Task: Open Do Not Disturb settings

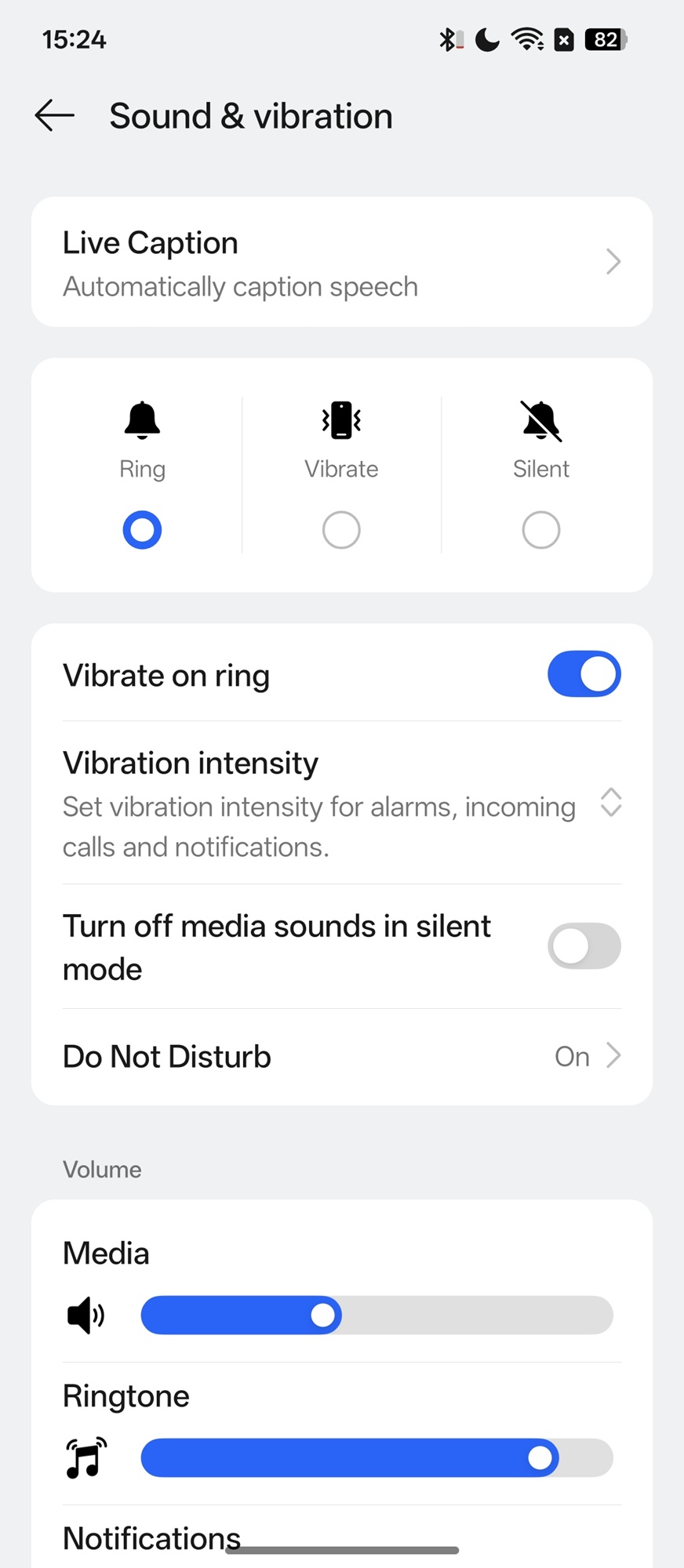Action: 342,1057
